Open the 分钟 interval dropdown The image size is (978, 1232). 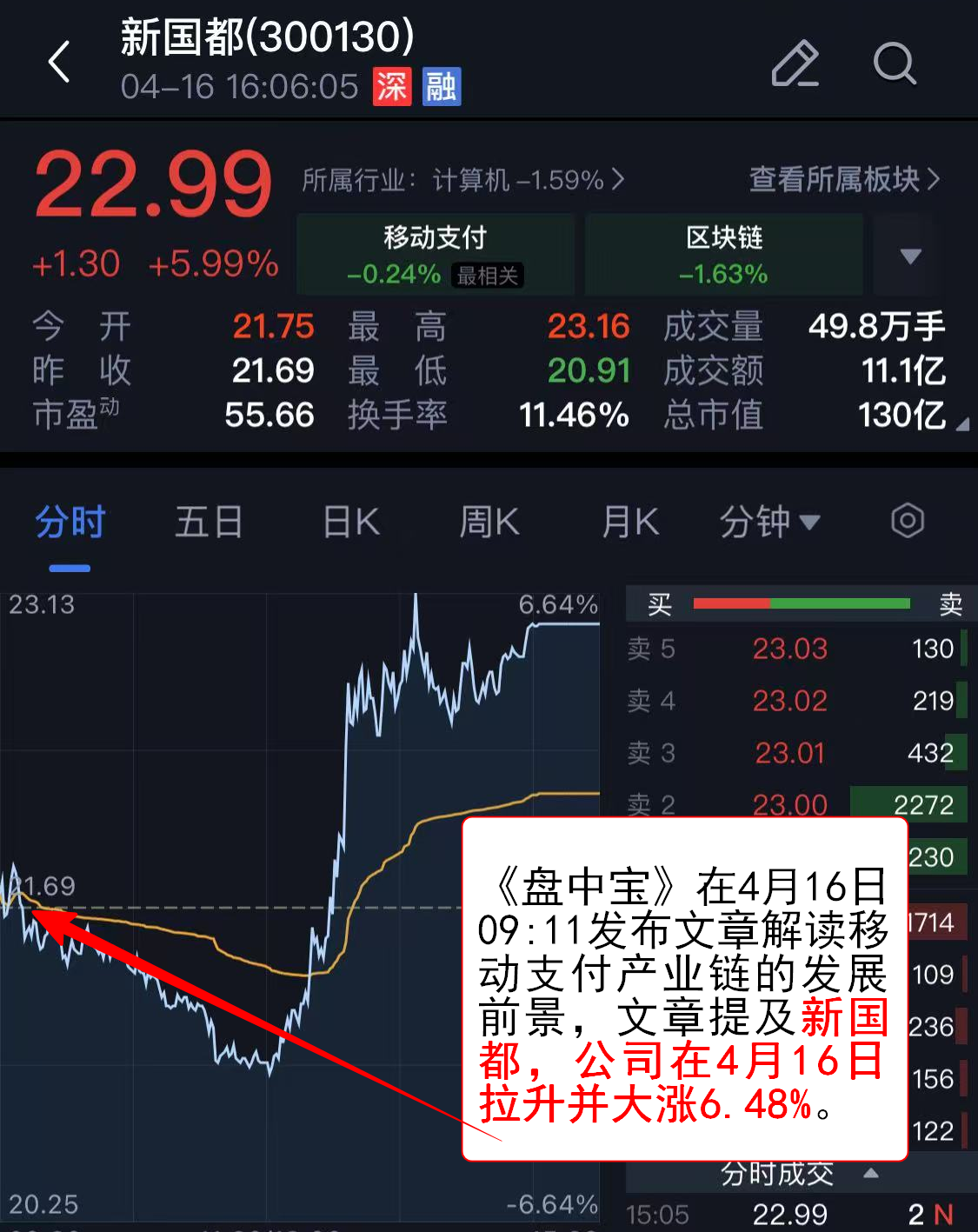pos(769,523)
